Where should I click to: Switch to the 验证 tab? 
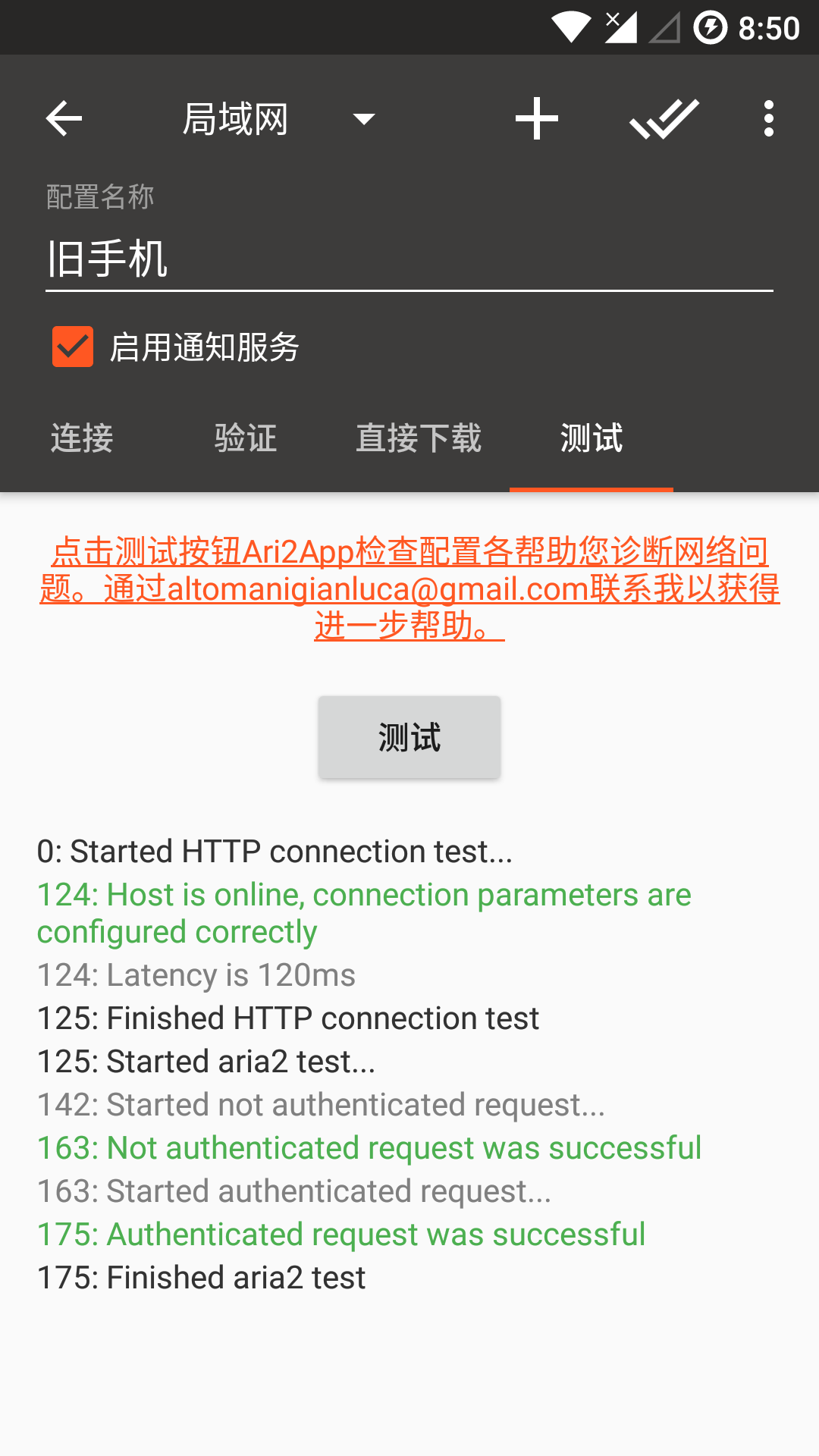(246, 438)
